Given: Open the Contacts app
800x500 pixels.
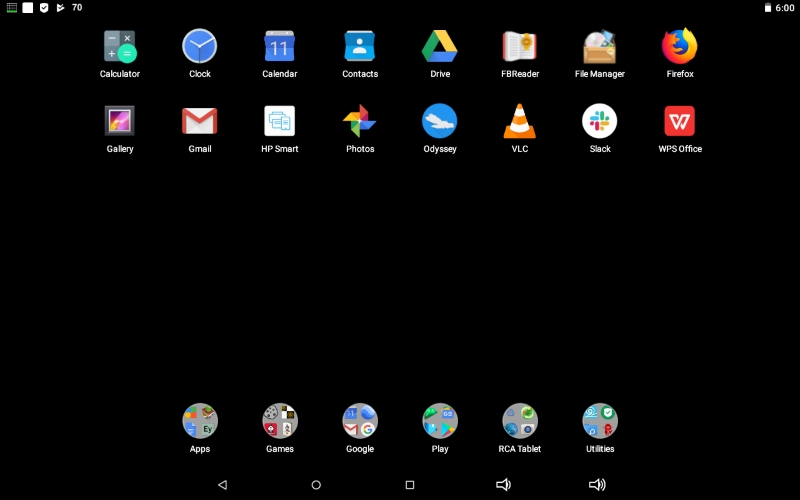Looking at the screenshot, I should pyautogui.click(x=360, y=47).
